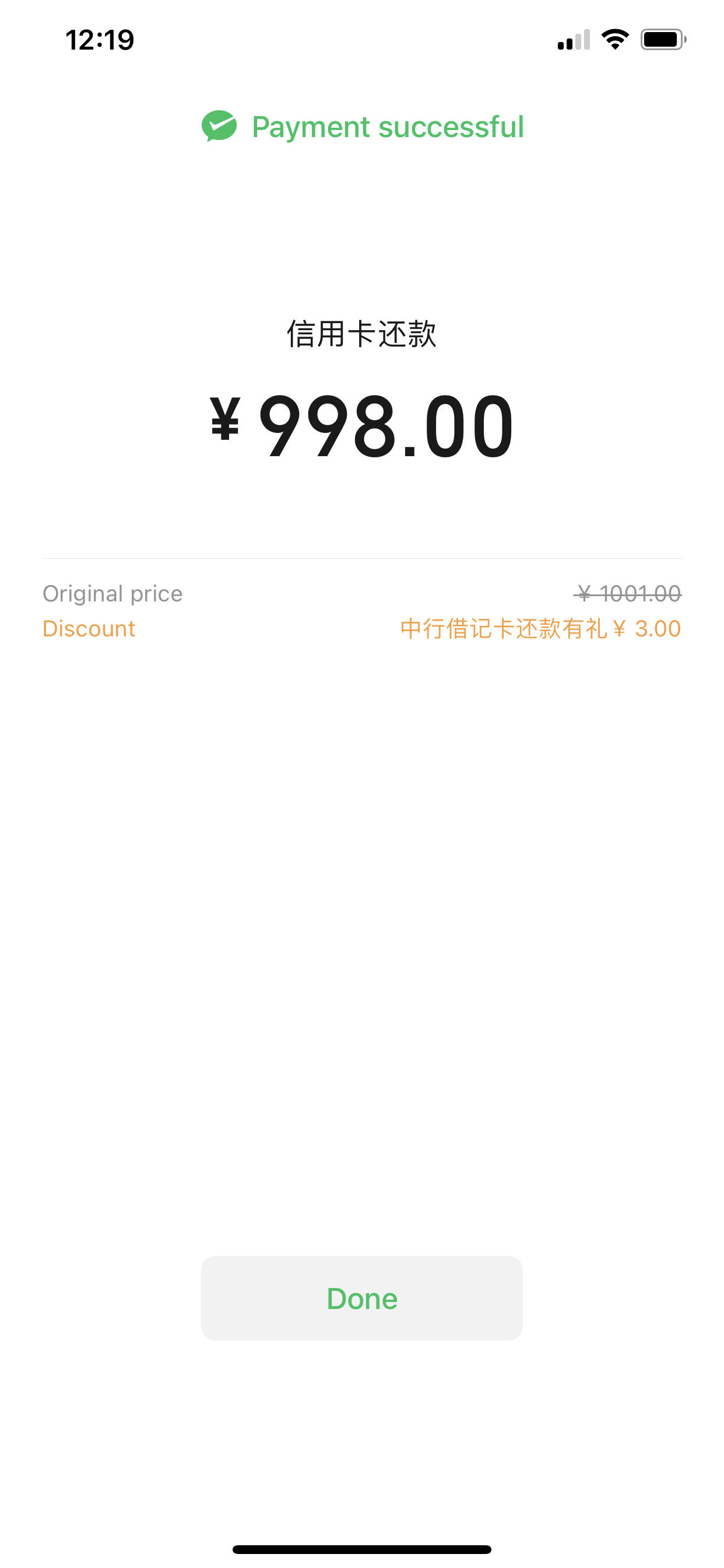Tap the Done button
724x1568 pixels.
tap(361, 1298)
